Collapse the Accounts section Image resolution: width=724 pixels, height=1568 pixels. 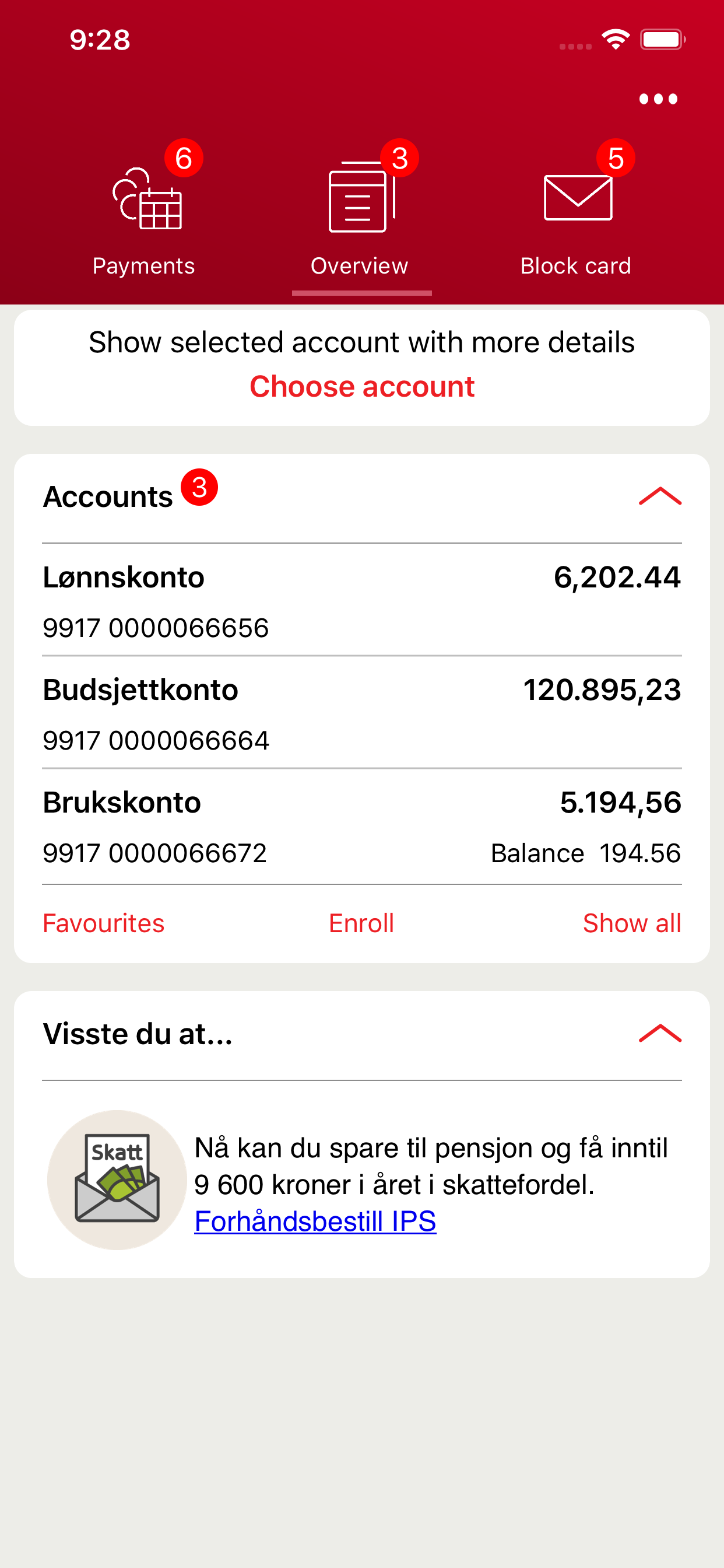[x=659, y=496]
